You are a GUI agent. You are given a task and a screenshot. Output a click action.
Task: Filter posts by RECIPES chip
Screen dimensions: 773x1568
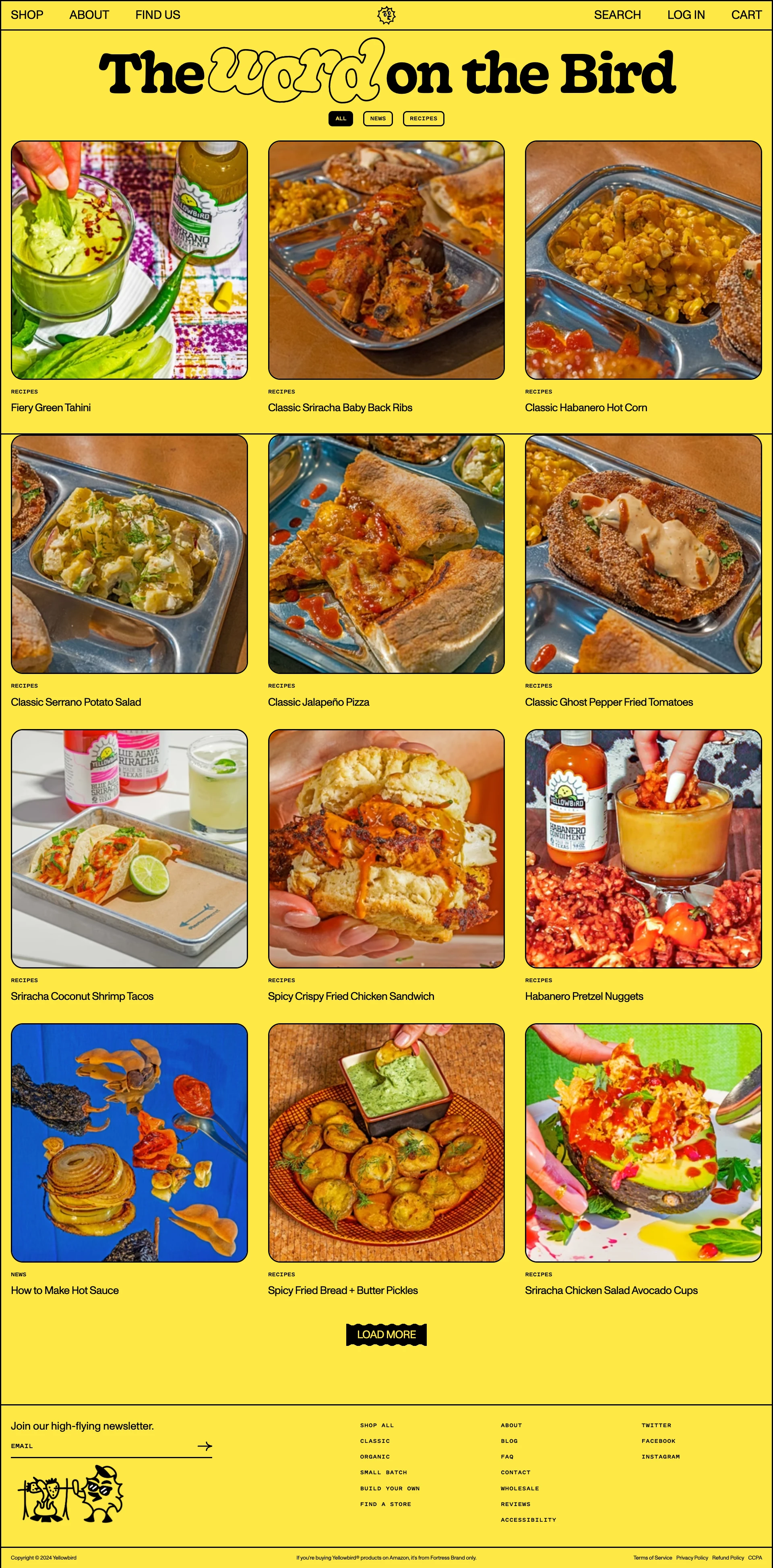click(x=424, y=119)
